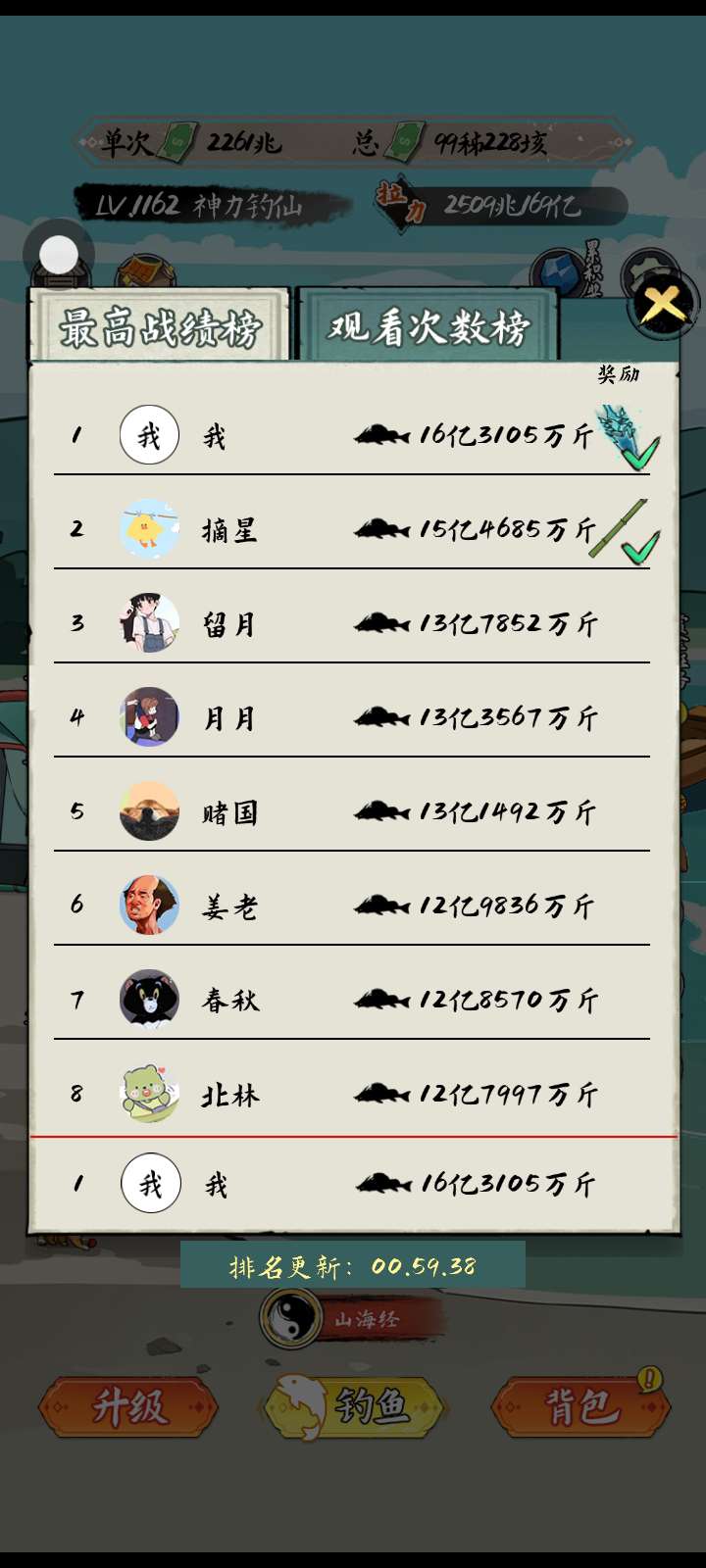
Task: Claim the rank 1 reward
Action: (628, 437)
